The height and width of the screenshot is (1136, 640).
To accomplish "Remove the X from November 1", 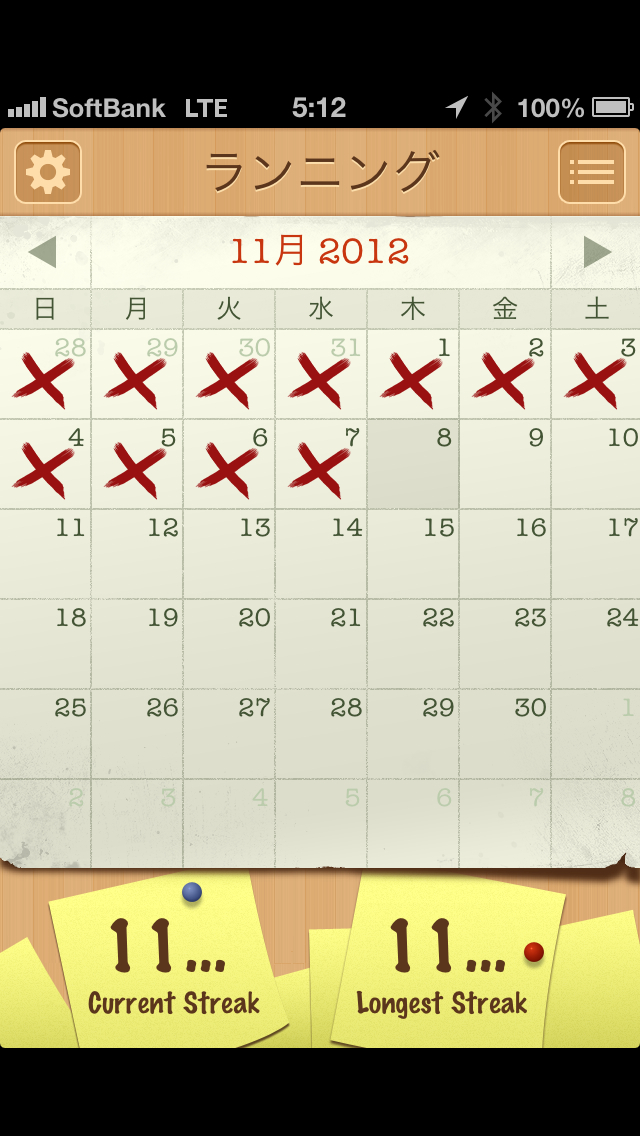I will click(x=413, y=375).
